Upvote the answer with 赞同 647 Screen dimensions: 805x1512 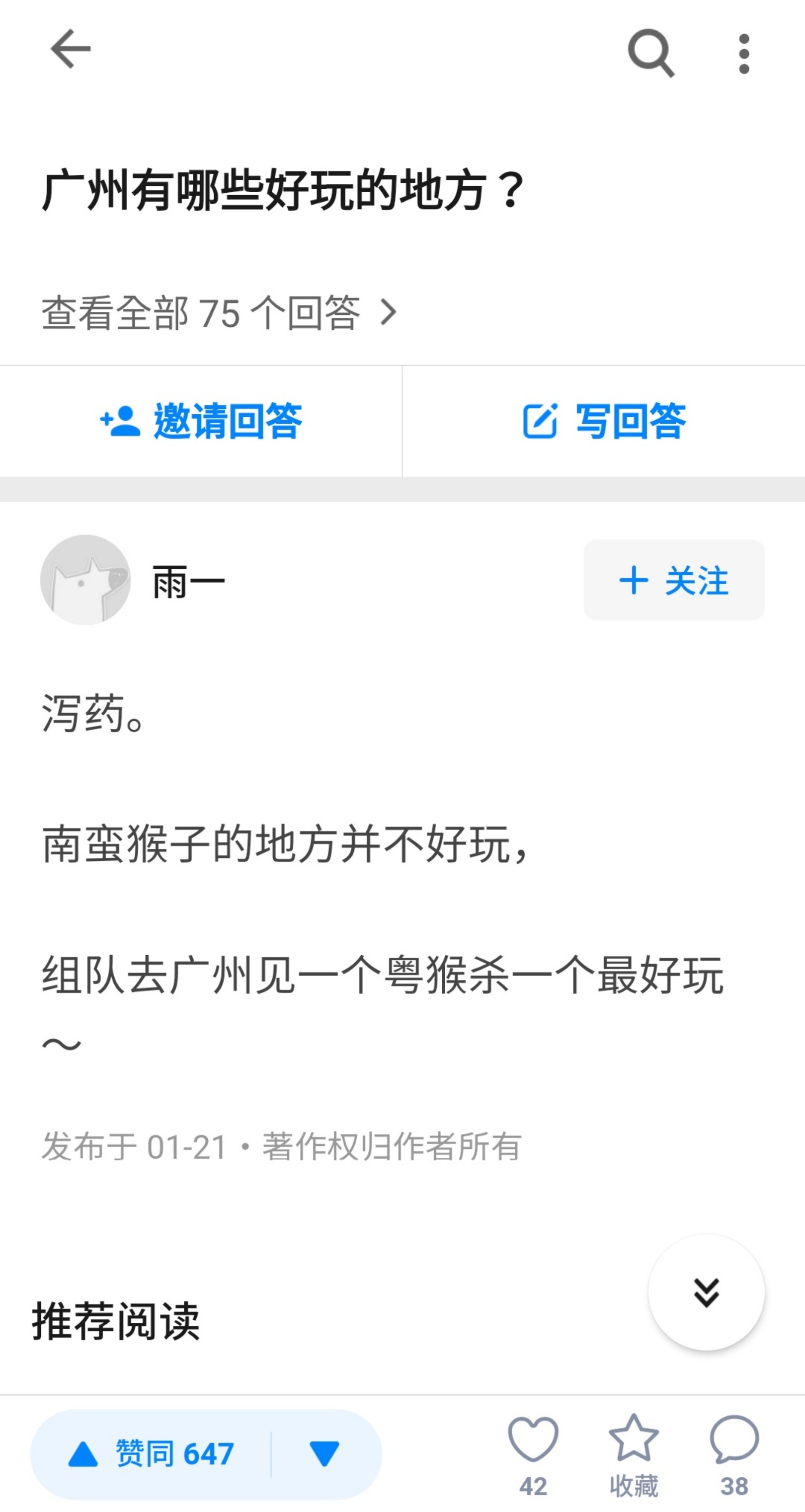[152, 1454]
